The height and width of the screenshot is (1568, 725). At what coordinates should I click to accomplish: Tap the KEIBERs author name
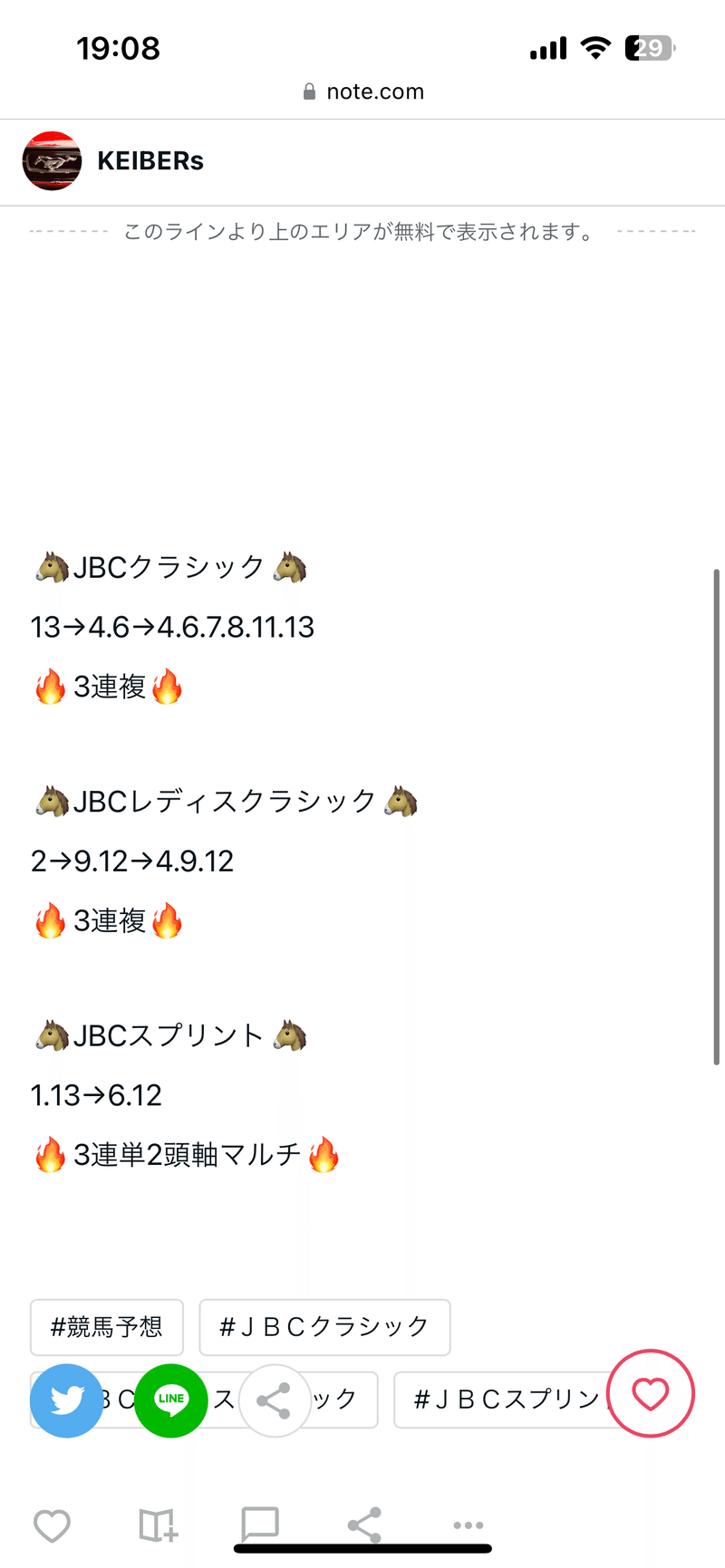[150, 161]
